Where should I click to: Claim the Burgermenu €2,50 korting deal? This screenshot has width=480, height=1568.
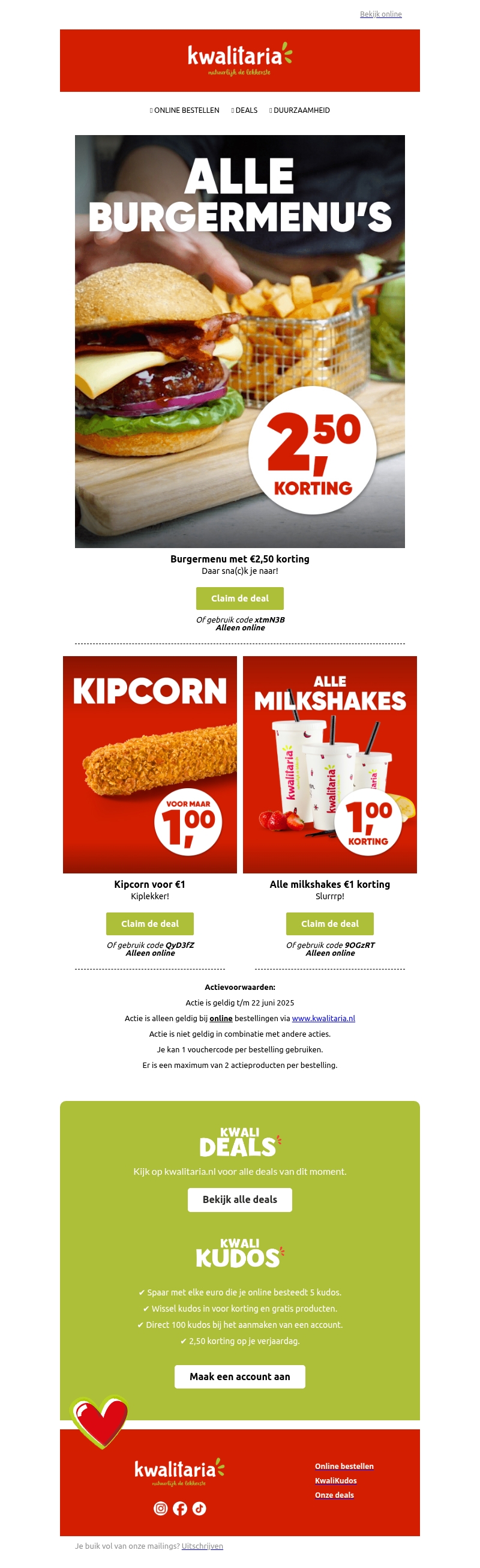pos(239,598)
